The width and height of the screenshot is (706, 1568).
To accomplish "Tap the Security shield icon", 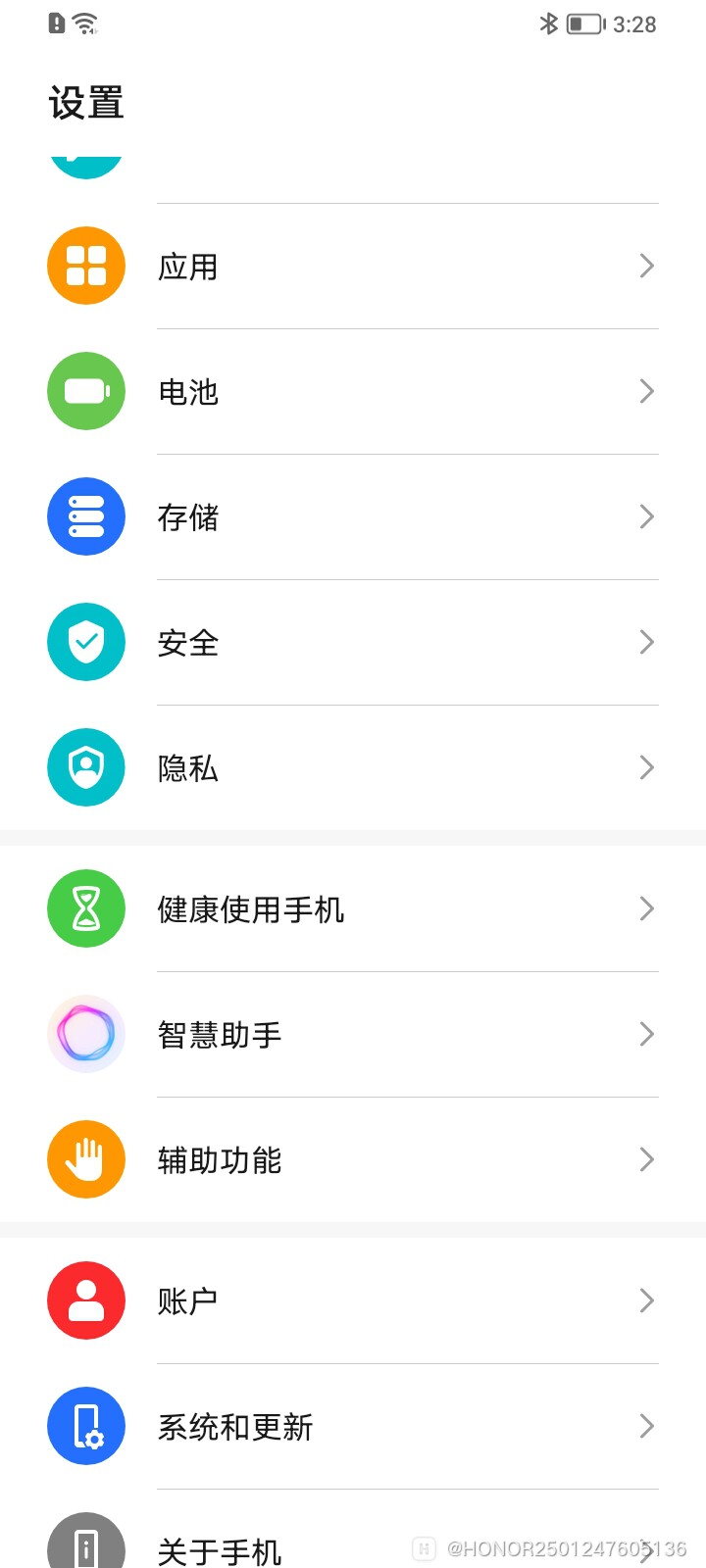I will click(x=86, y=642).
